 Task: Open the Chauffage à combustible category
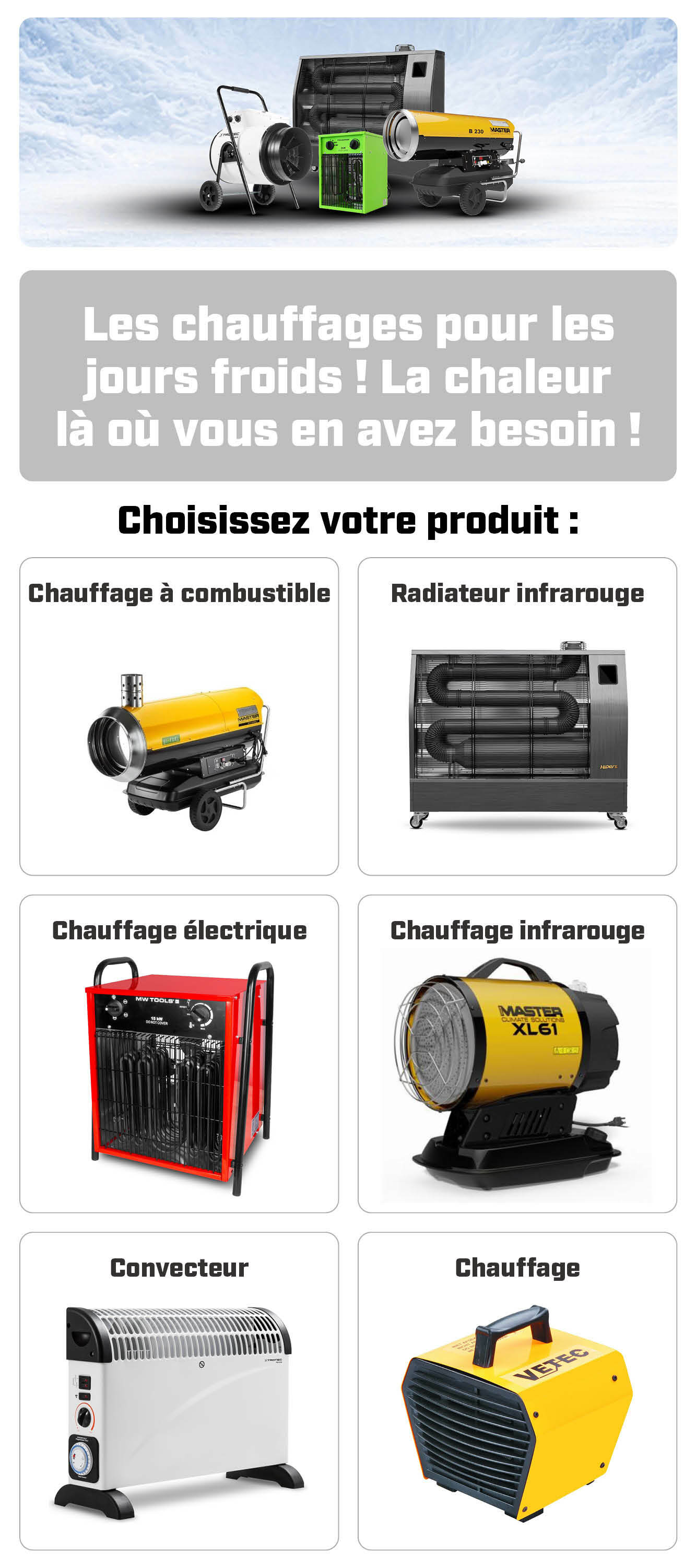[179, 716]
